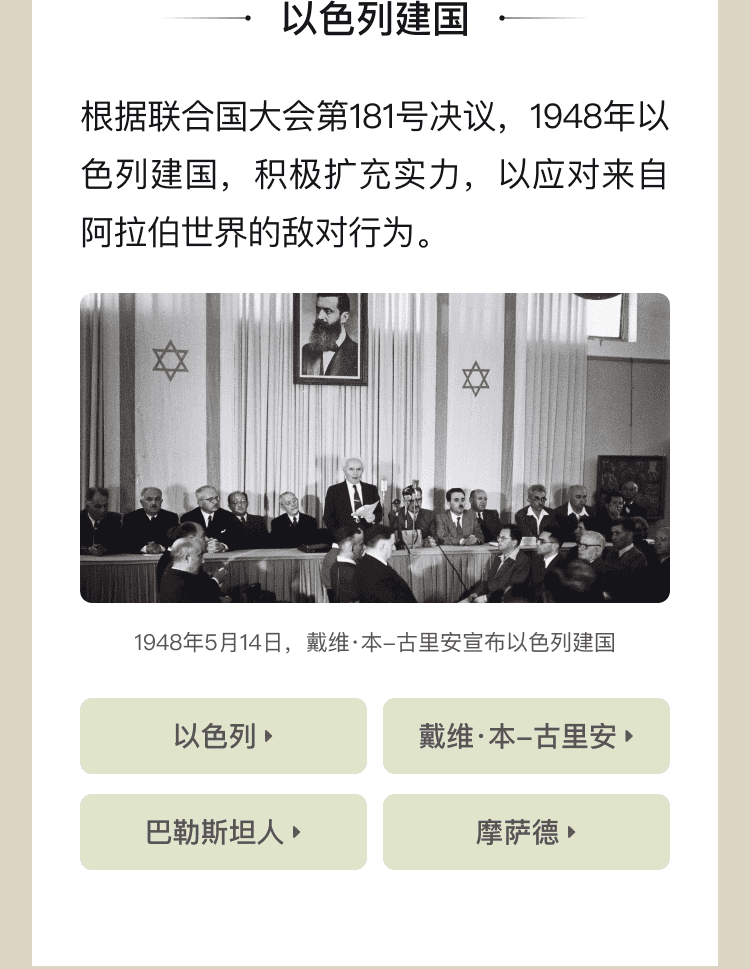750x969 pixels.
Task: Tap the 摩萨德 button
Action: [x=526, y=832]
